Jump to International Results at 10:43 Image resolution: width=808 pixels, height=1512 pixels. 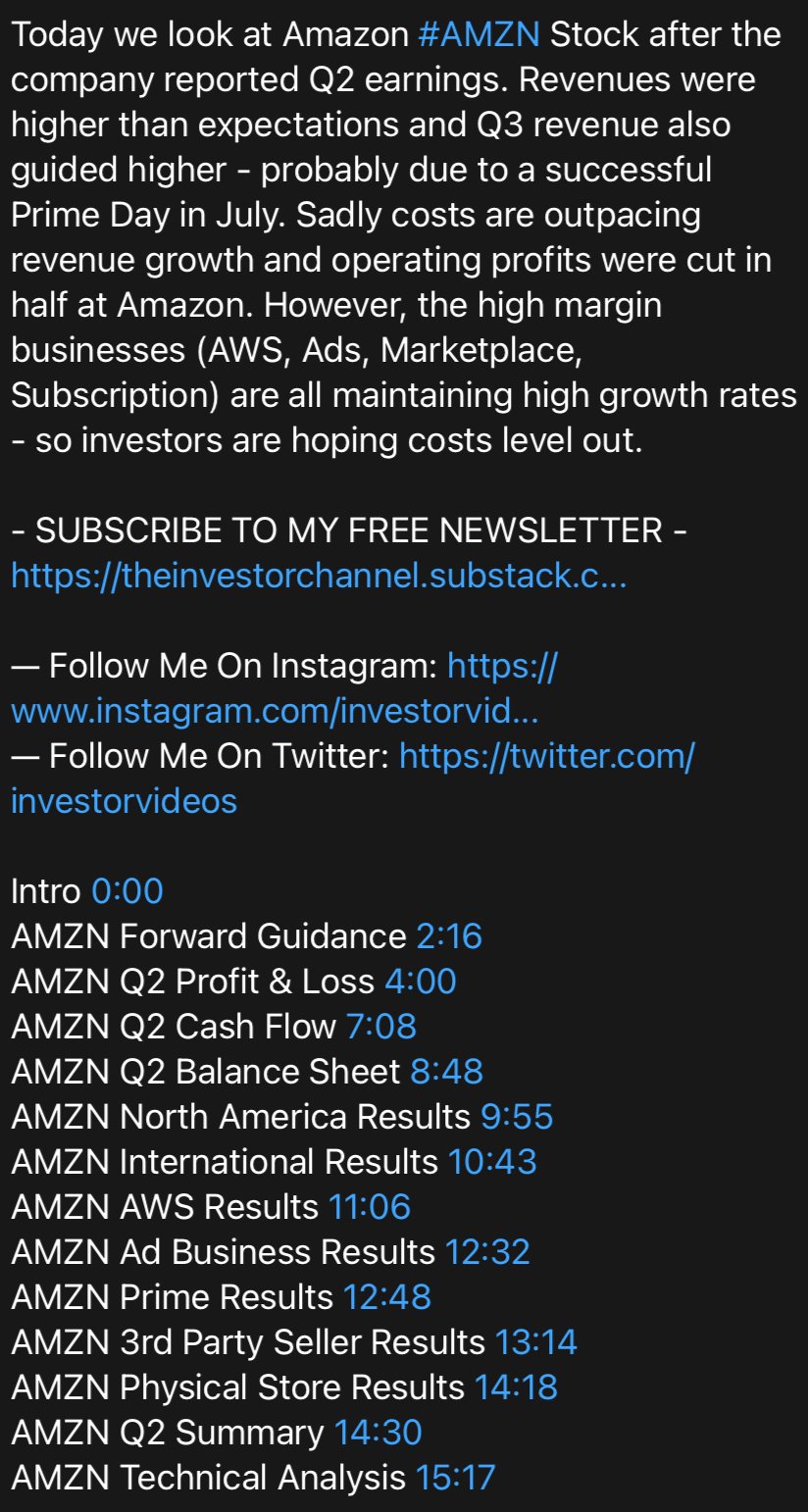pyautogui.click(x=492, y=1162)
